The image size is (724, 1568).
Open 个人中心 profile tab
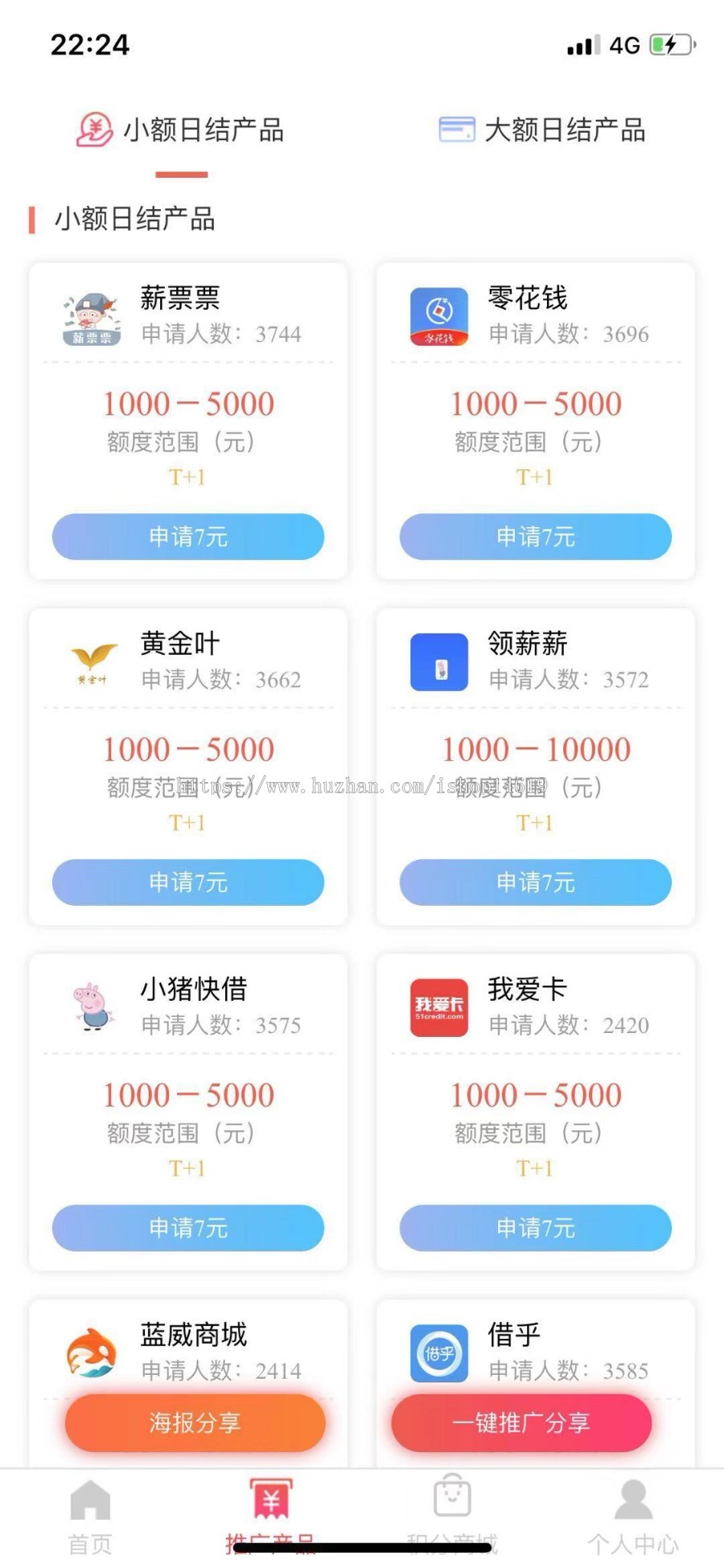click(633, 1517)
